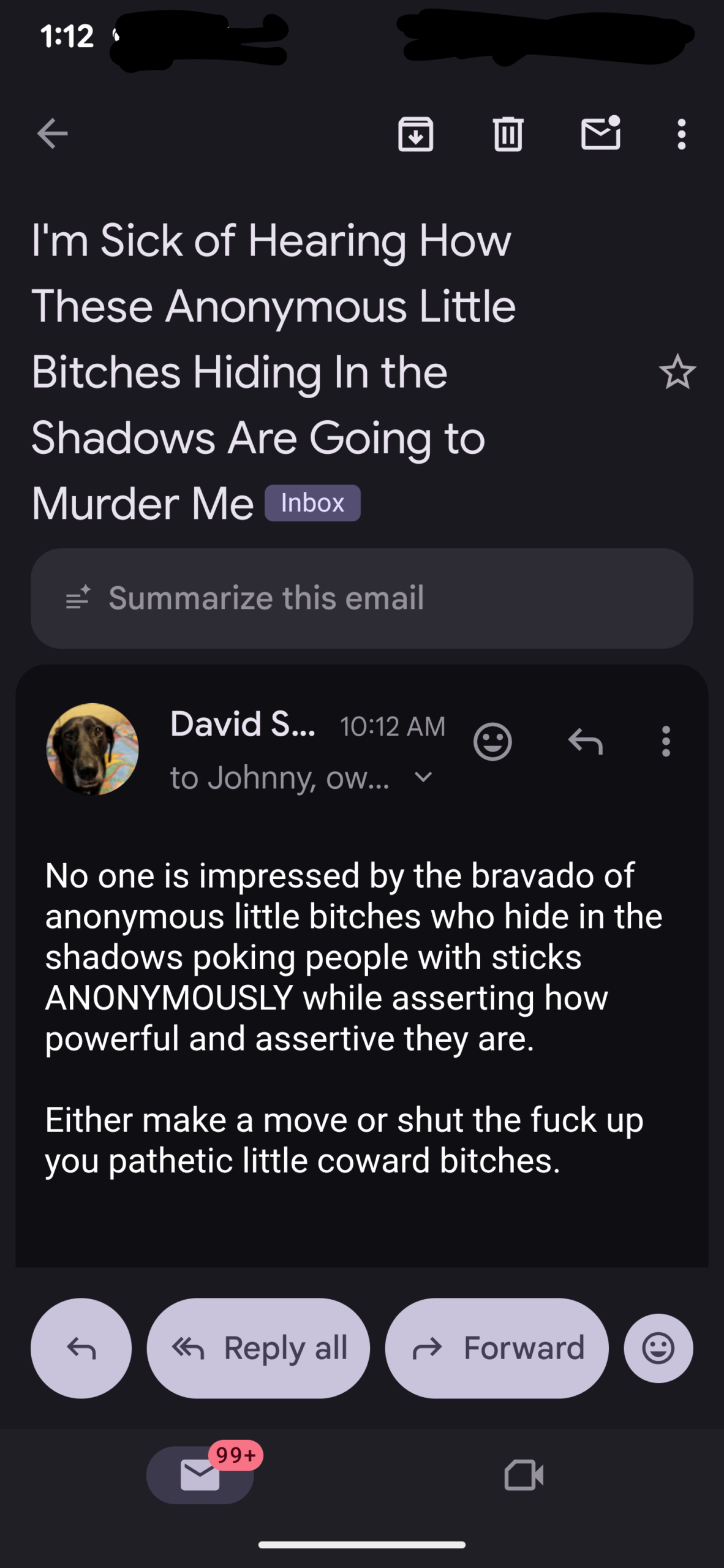Switch to the Mail tab
This screenshot has height=1568, width=724.
click(200, 1474)
